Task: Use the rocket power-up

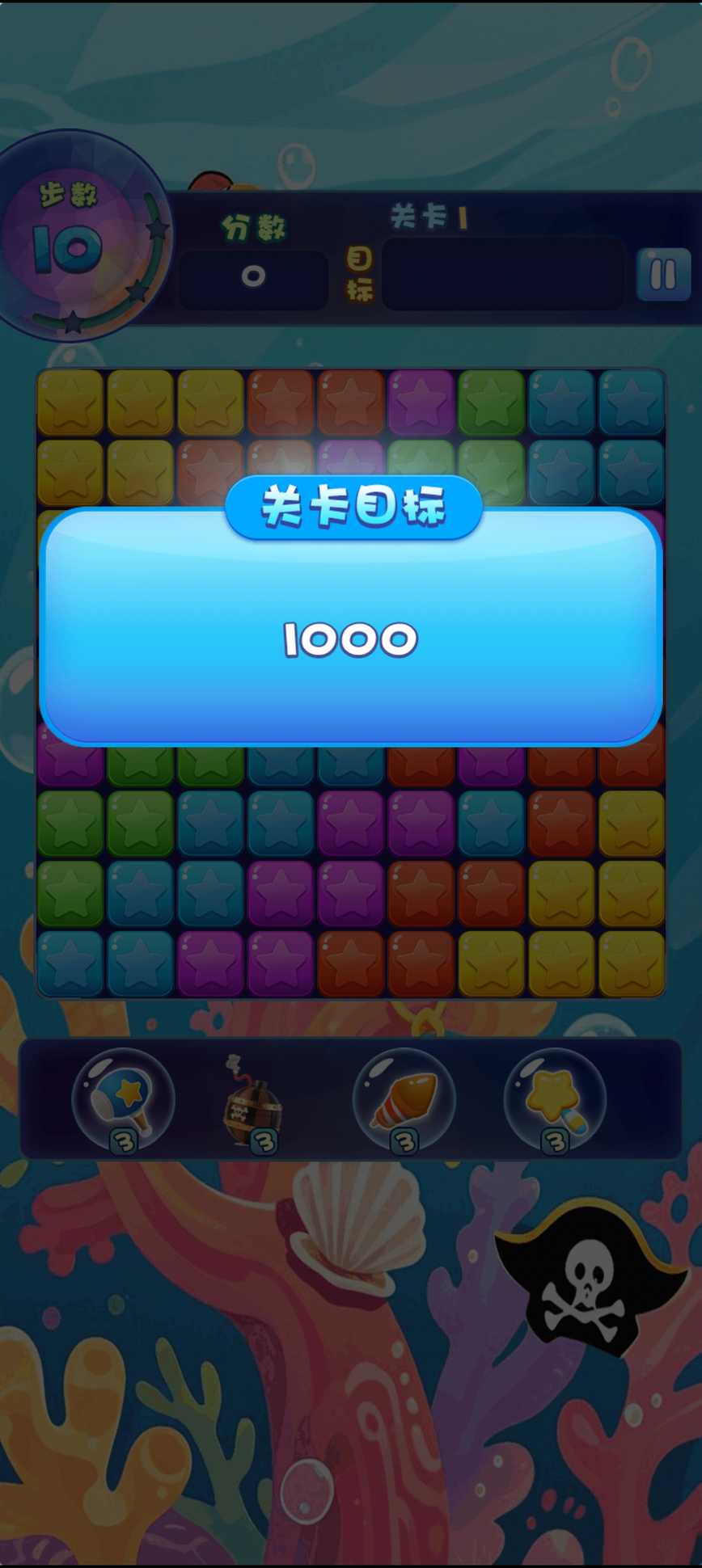Action: [x=404, y=1099]
